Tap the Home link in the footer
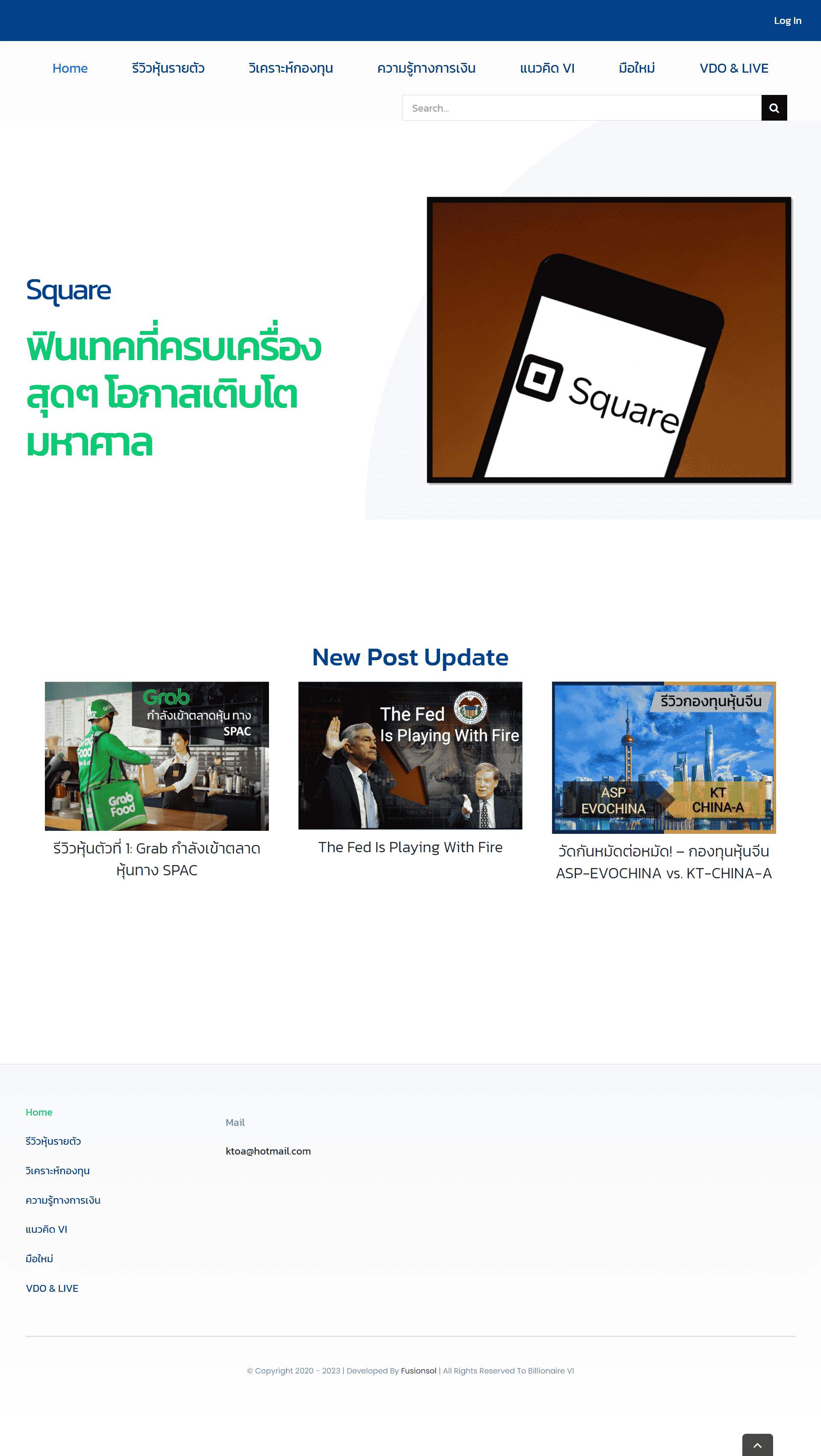The image size is (821, 1456). coord(39,1112)
